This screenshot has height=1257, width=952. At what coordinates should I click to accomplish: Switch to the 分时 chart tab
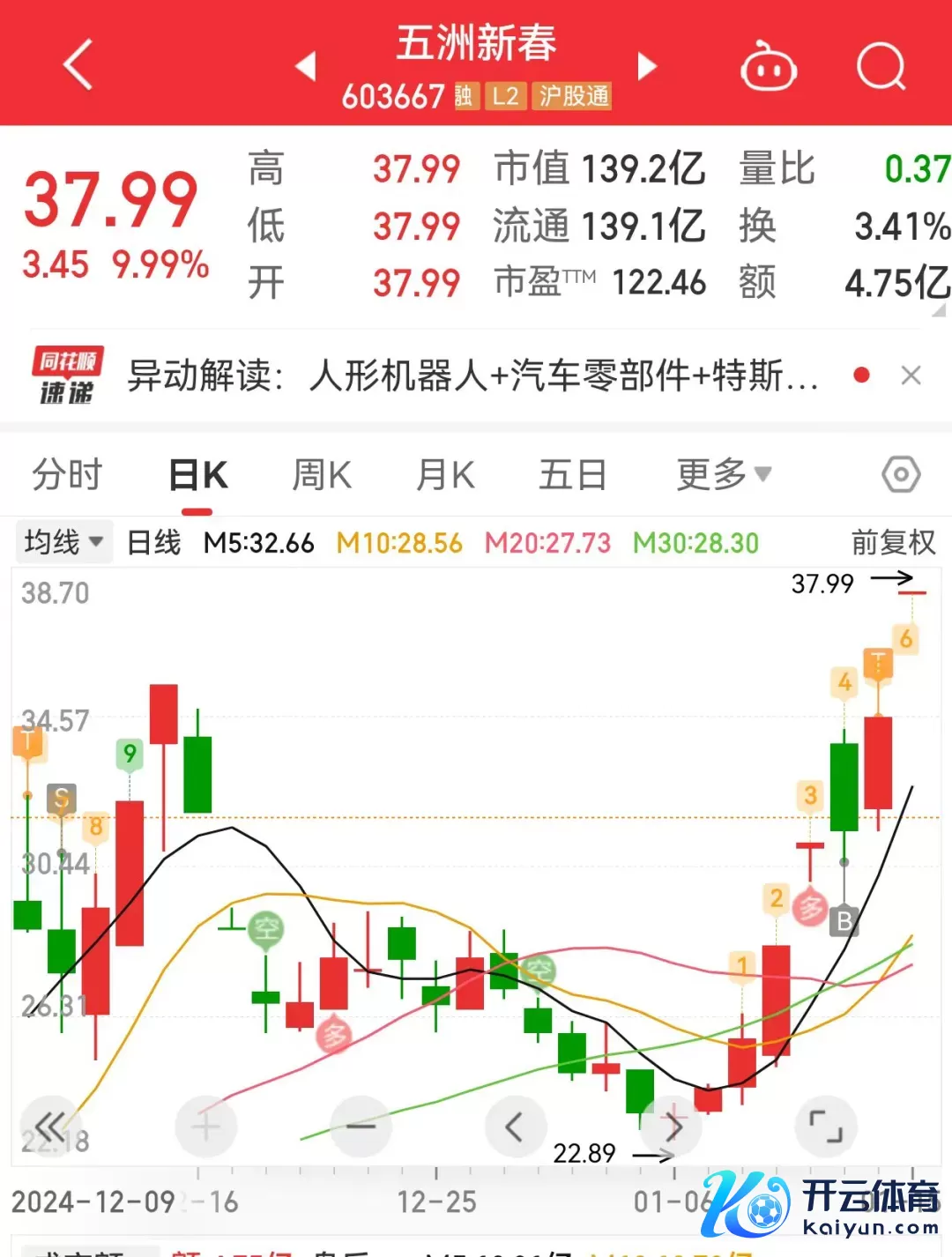pos(67,475)
